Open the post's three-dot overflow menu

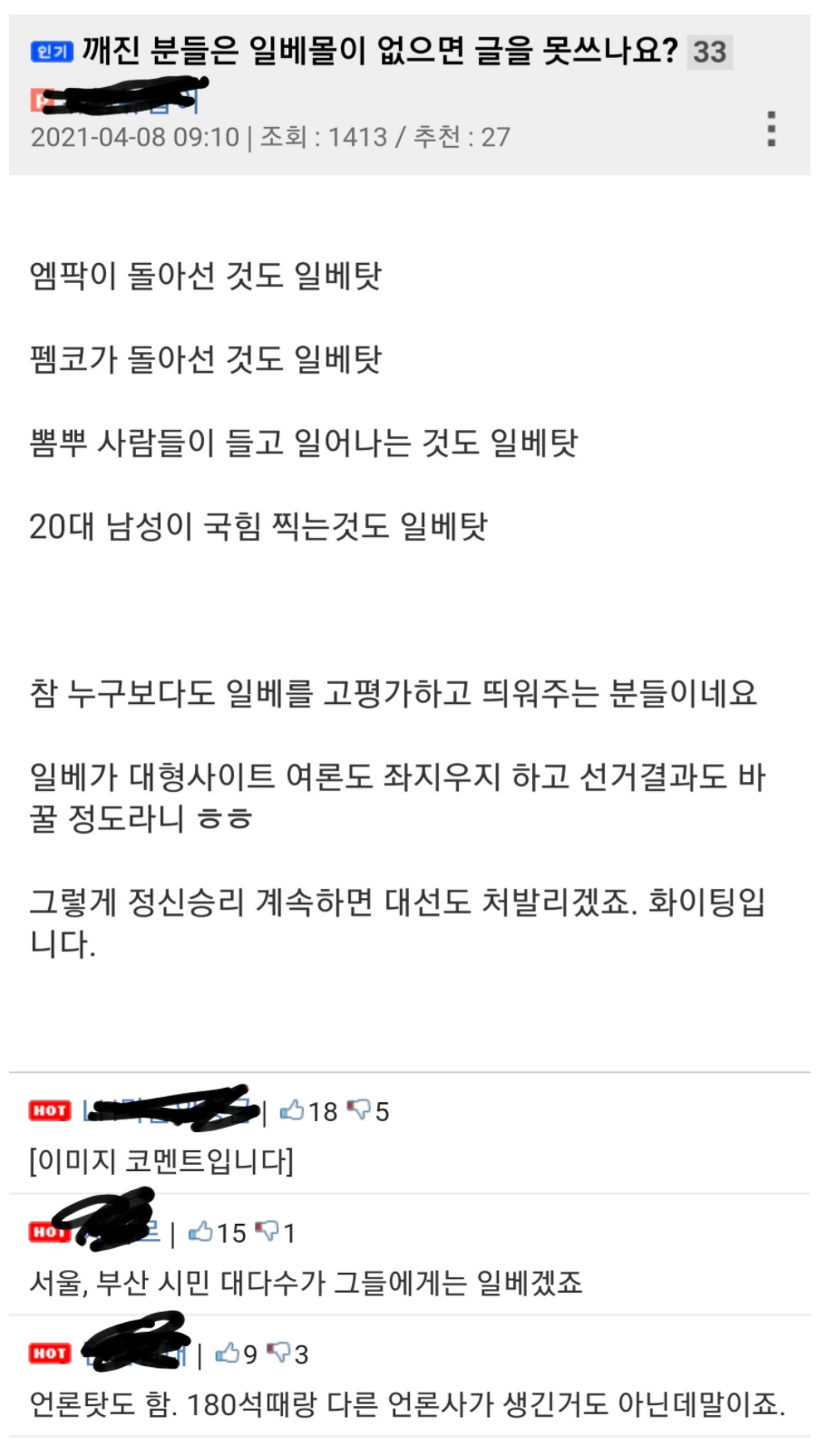(771, 129)
